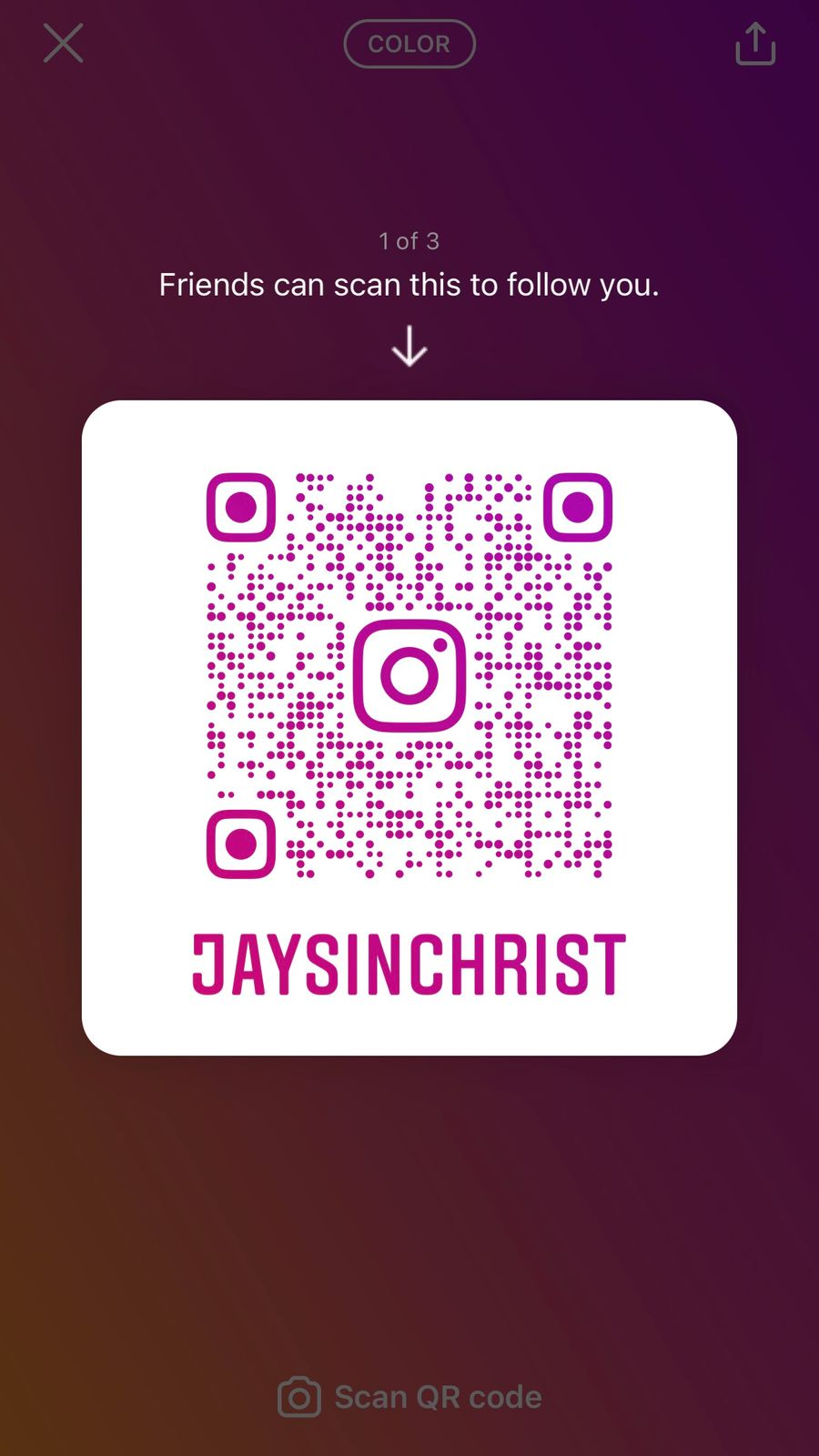Close the QR code screen
The image size is (819, 1456).
(63, 44)
